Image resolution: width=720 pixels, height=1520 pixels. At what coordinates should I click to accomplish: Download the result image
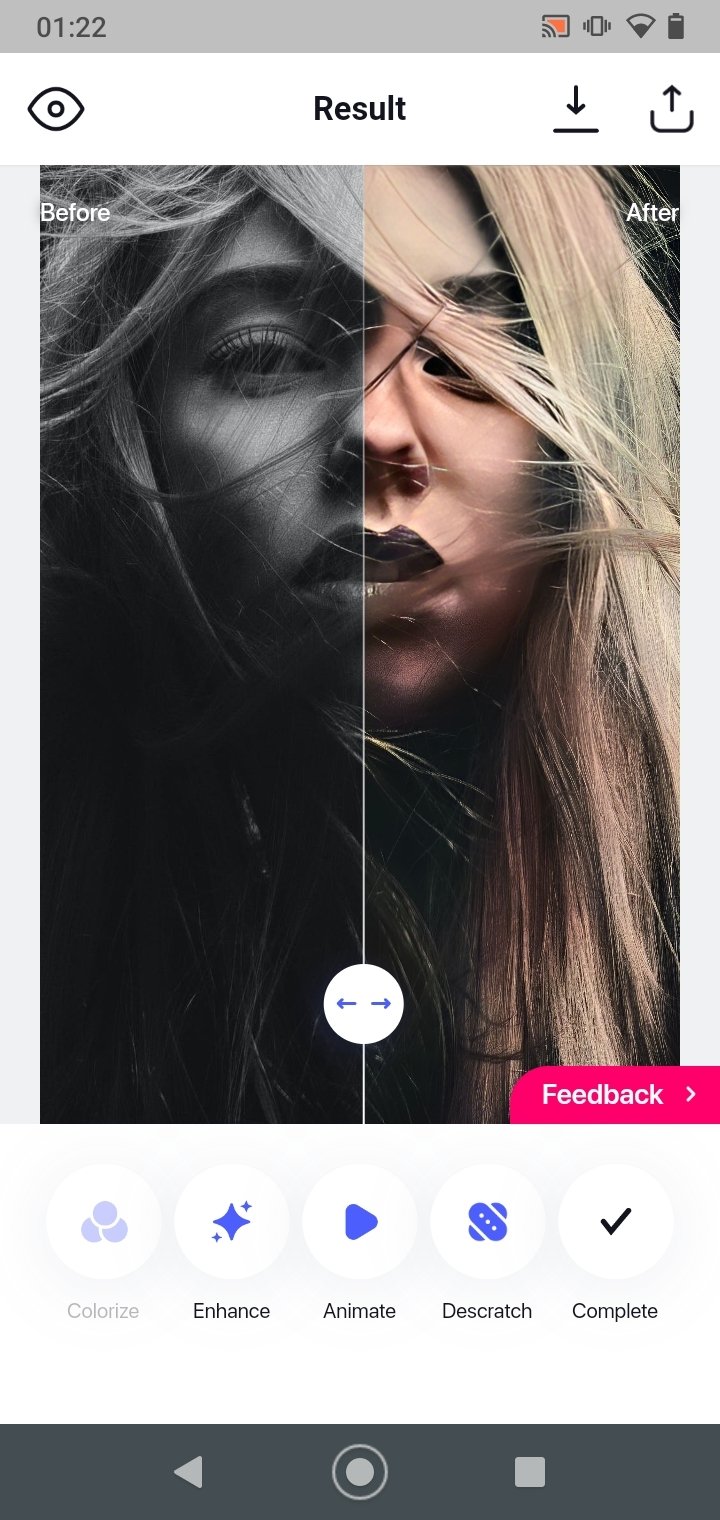click(x=576, y=109)
